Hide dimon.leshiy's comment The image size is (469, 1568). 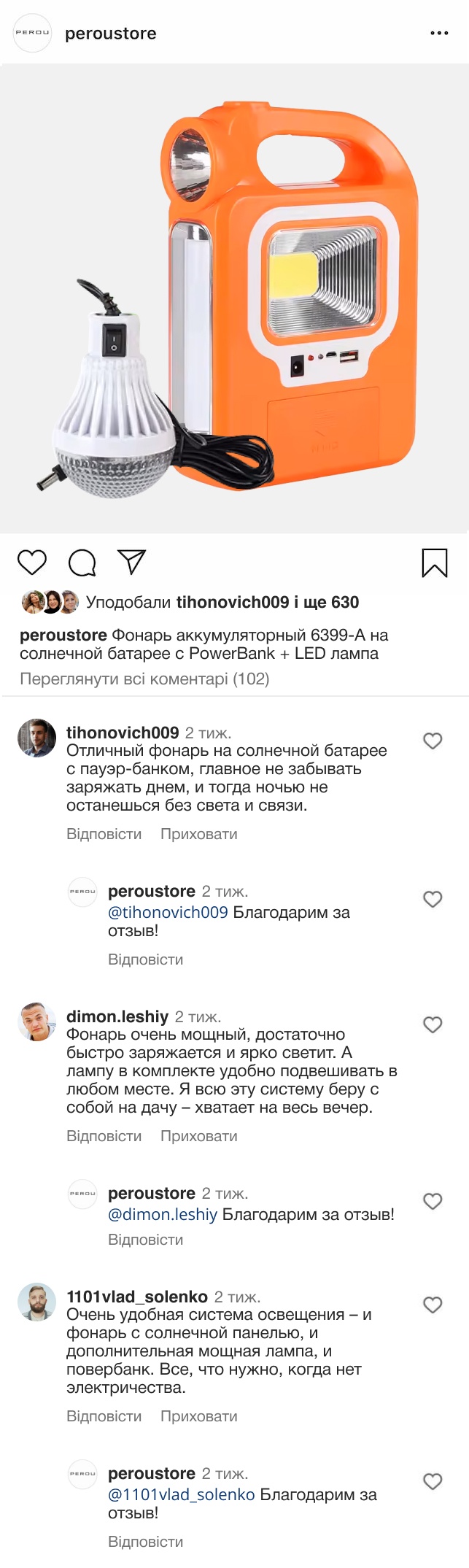click(x=198, y=1136)
